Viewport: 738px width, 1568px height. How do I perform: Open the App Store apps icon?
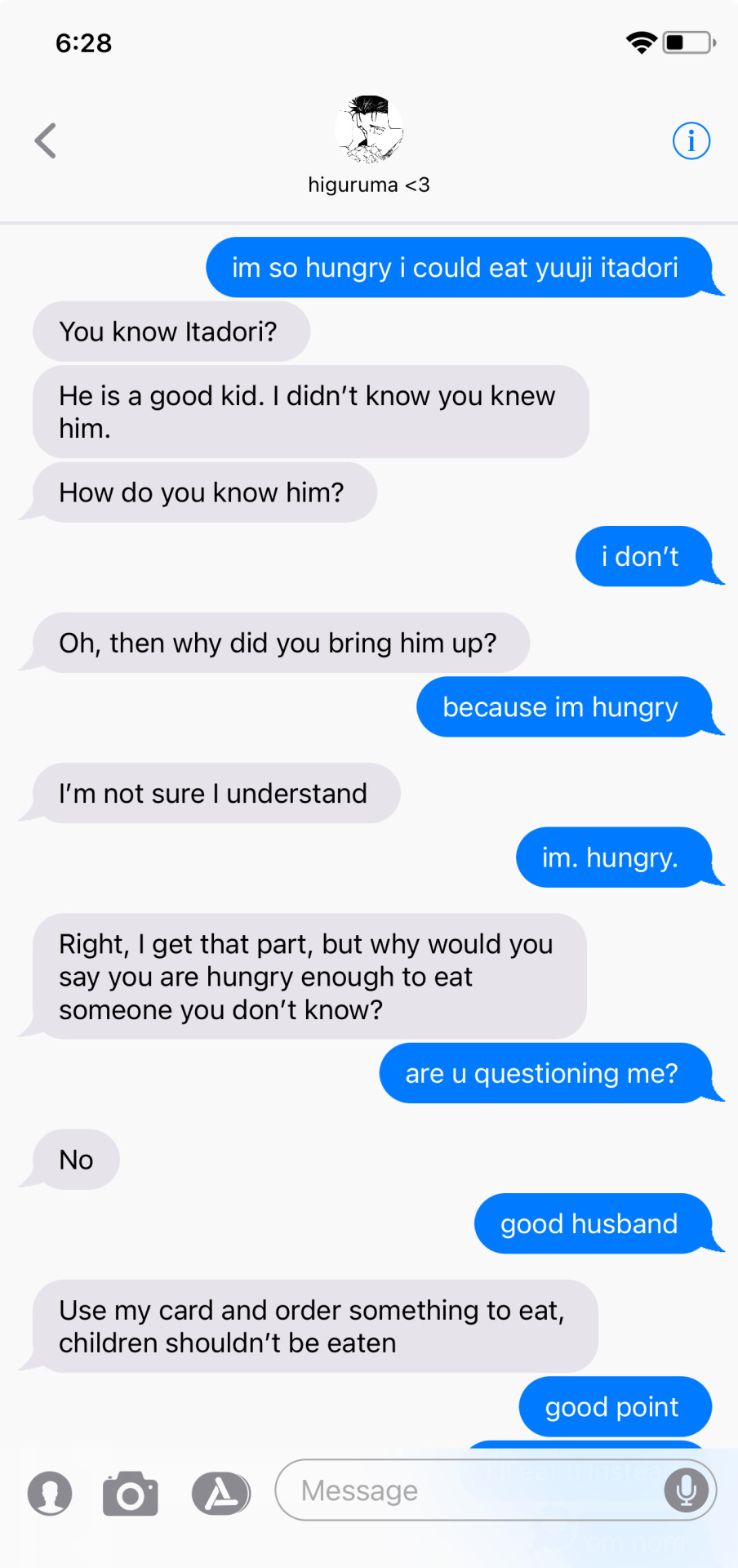point(220,1494)
